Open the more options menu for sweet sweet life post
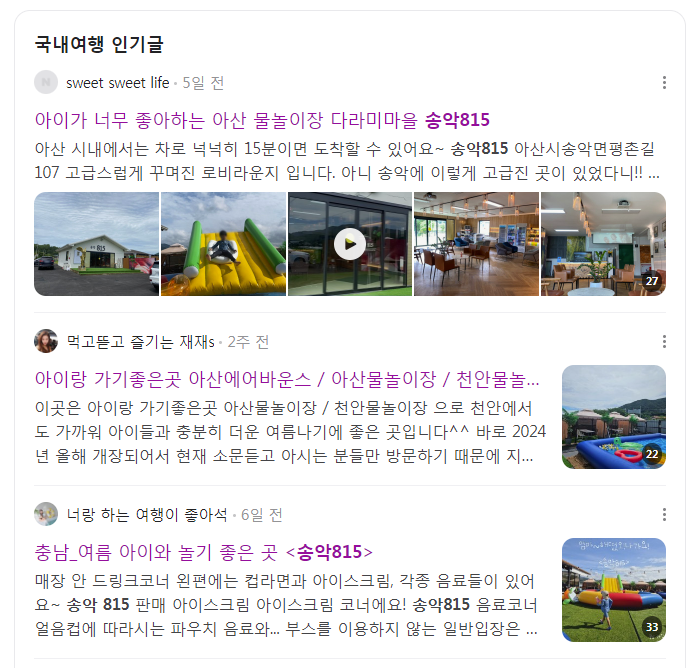The height and width of the screenshot is (668, 694). 664,83
